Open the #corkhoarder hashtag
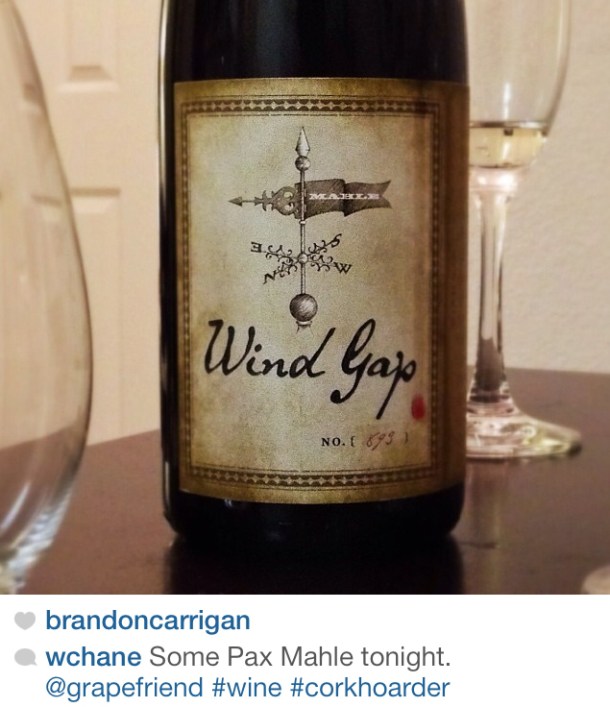Viewport: 610px width, 707px height. (x=369, y=688)
